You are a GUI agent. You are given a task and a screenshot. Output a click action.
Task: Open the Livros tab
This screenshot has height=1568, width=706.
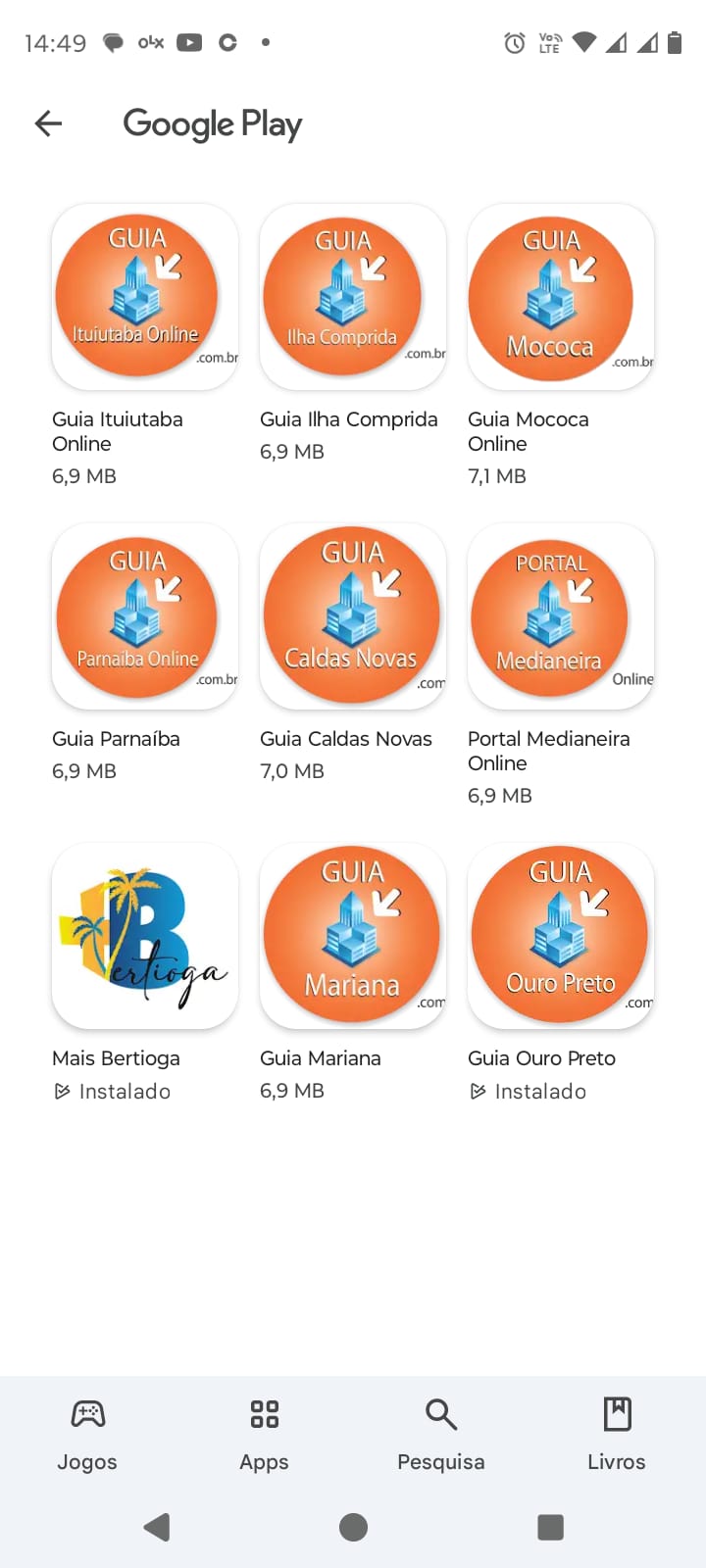coord(617,1434)
